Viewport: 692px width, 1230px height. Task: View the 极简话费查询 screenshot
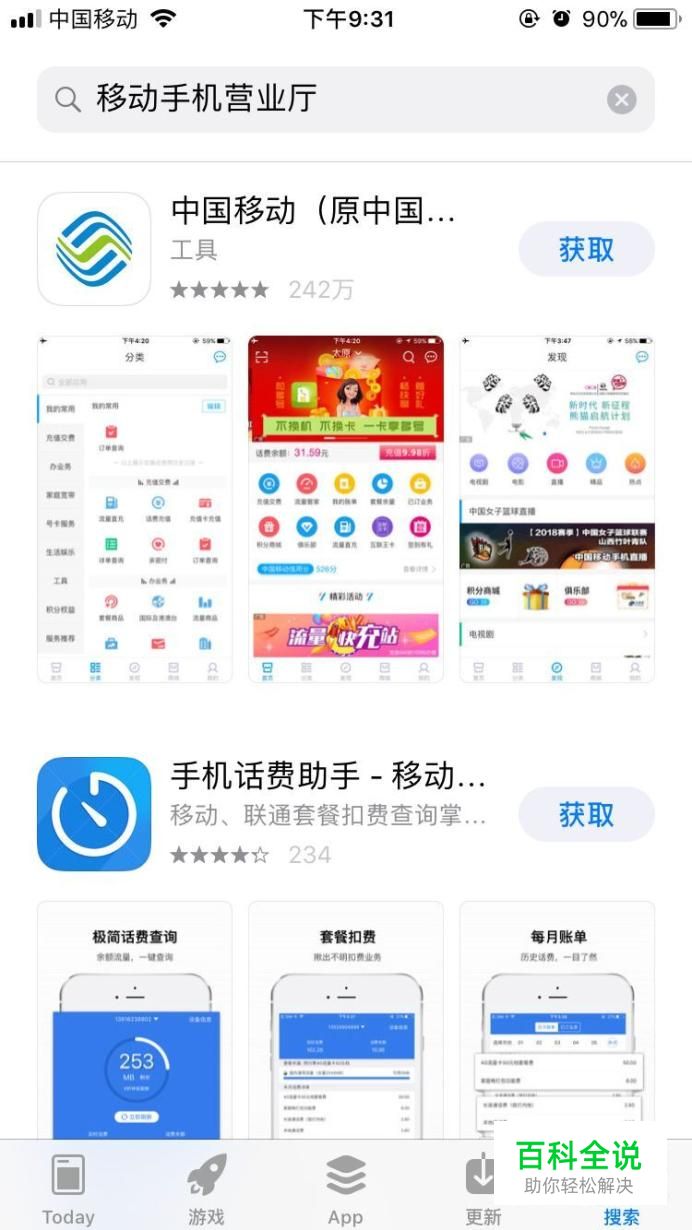pyautogui.click(x=134, y=1020)
